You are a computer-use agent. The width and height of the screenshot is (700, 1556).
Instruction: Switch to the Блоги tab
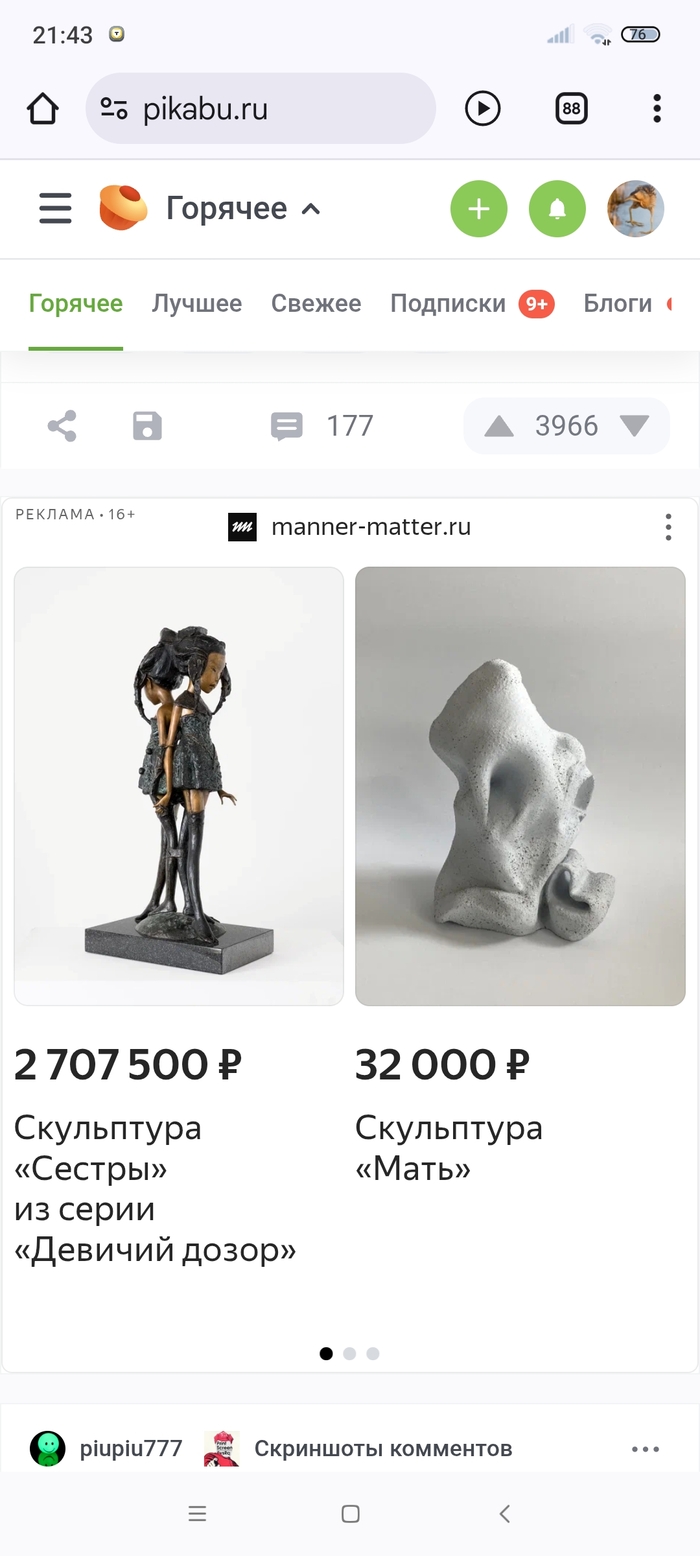617,304
